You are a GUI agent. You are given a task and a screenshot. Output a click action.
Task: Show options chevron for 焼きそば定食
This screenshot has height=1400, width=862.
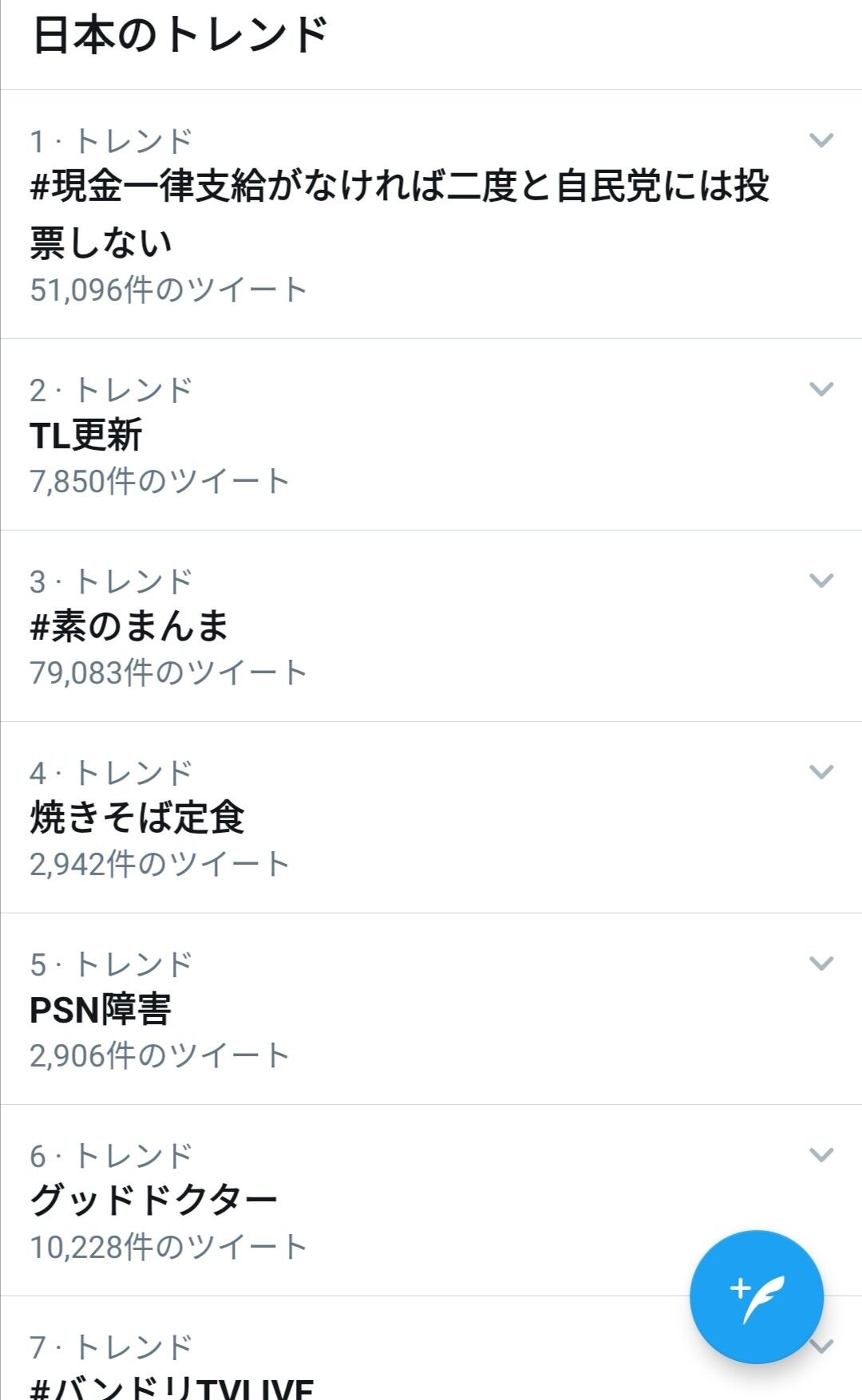coord(821,772)
